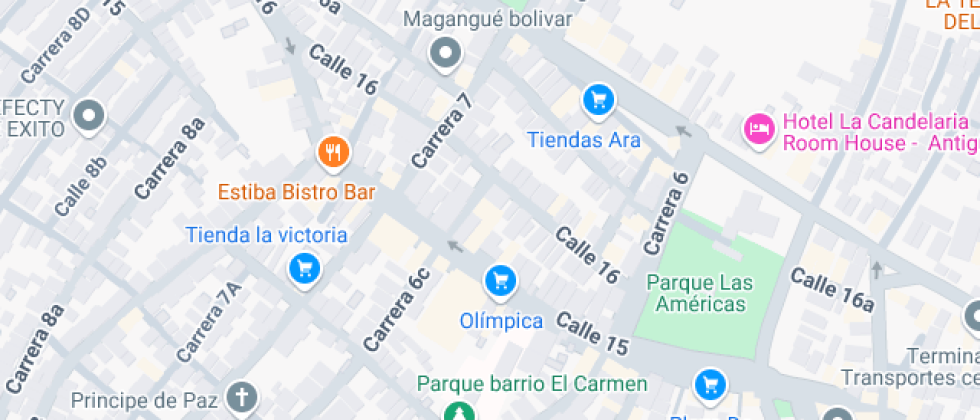Select the Tienda la victoria shop pin
The image size is (980, 420).
pos(304,268)
